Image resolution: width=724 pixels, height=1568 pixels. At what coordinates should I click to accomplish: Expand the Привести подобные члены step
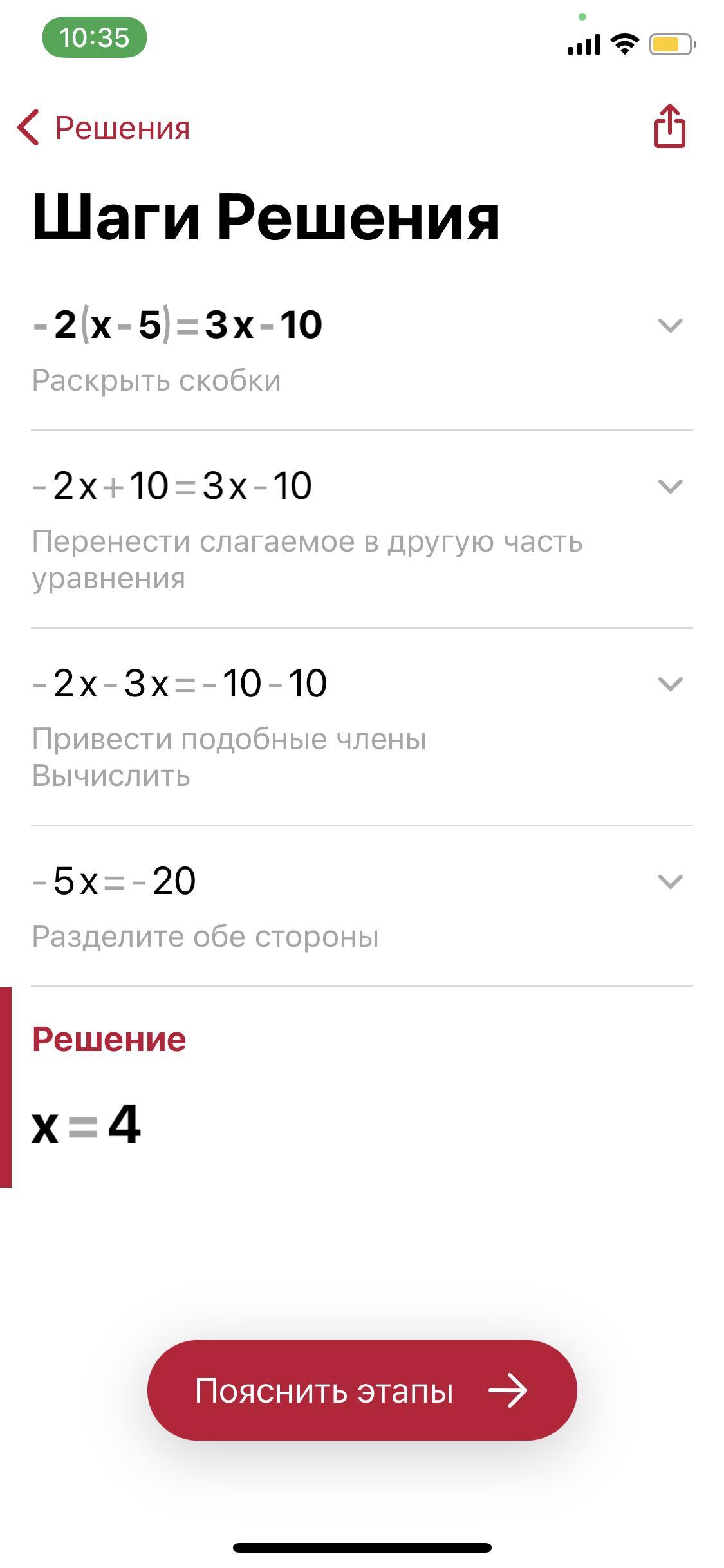click(x=670, y=684)
